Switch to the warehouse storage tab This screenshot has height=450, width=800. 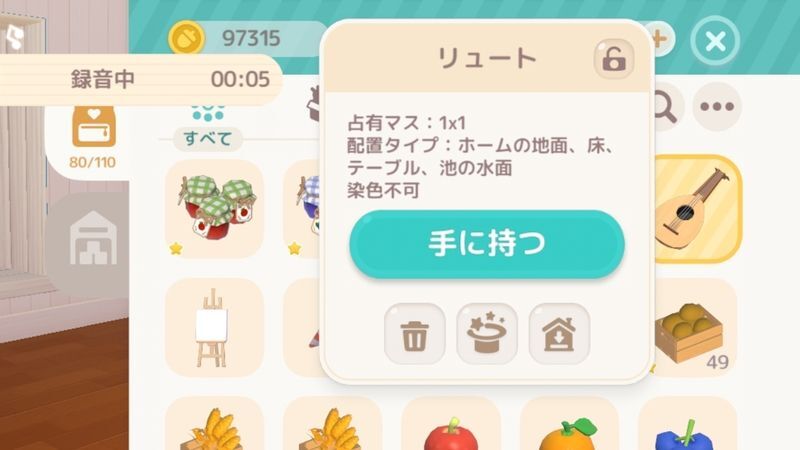[x=93, y=240]
